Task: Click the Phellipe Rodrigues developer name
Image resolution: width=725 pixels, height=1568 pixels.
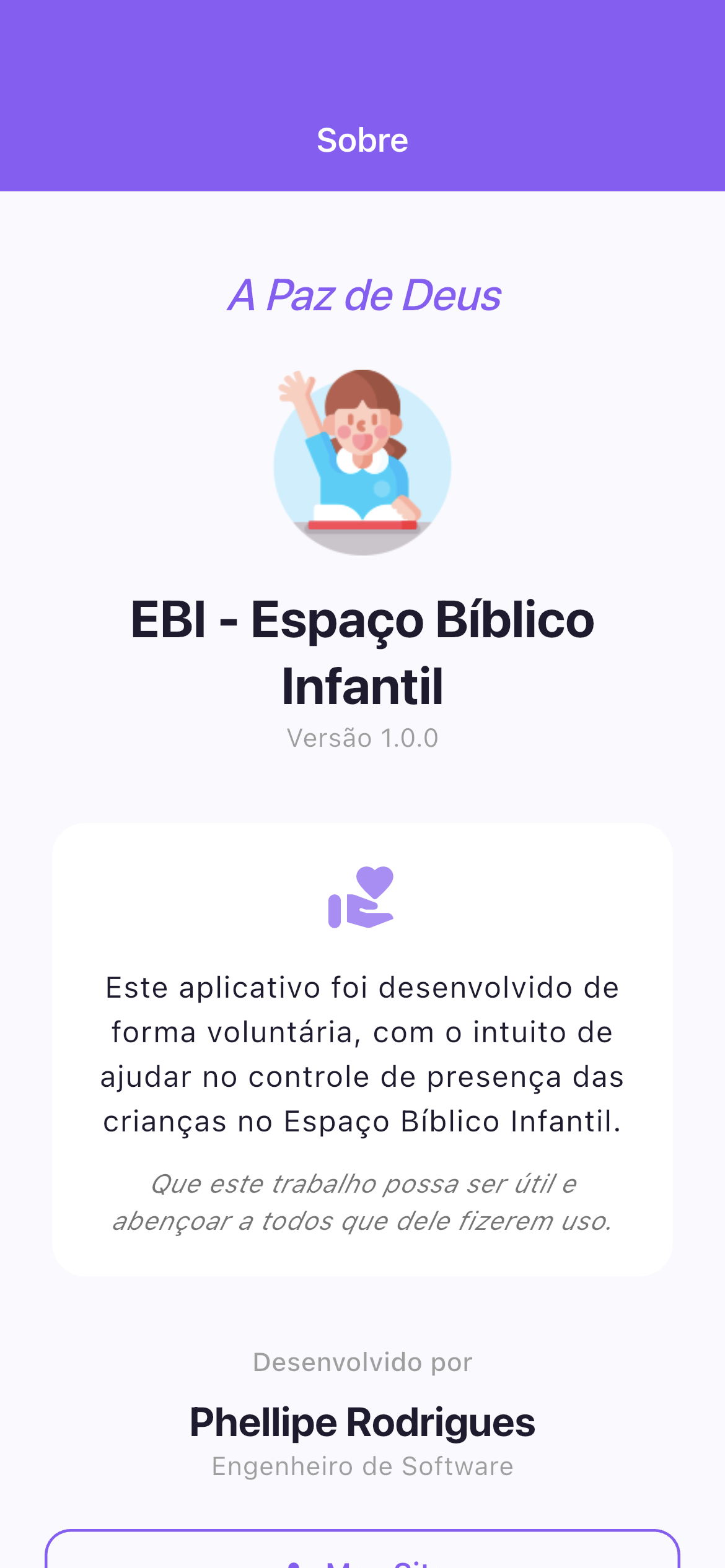Action: click(362, 1421)
